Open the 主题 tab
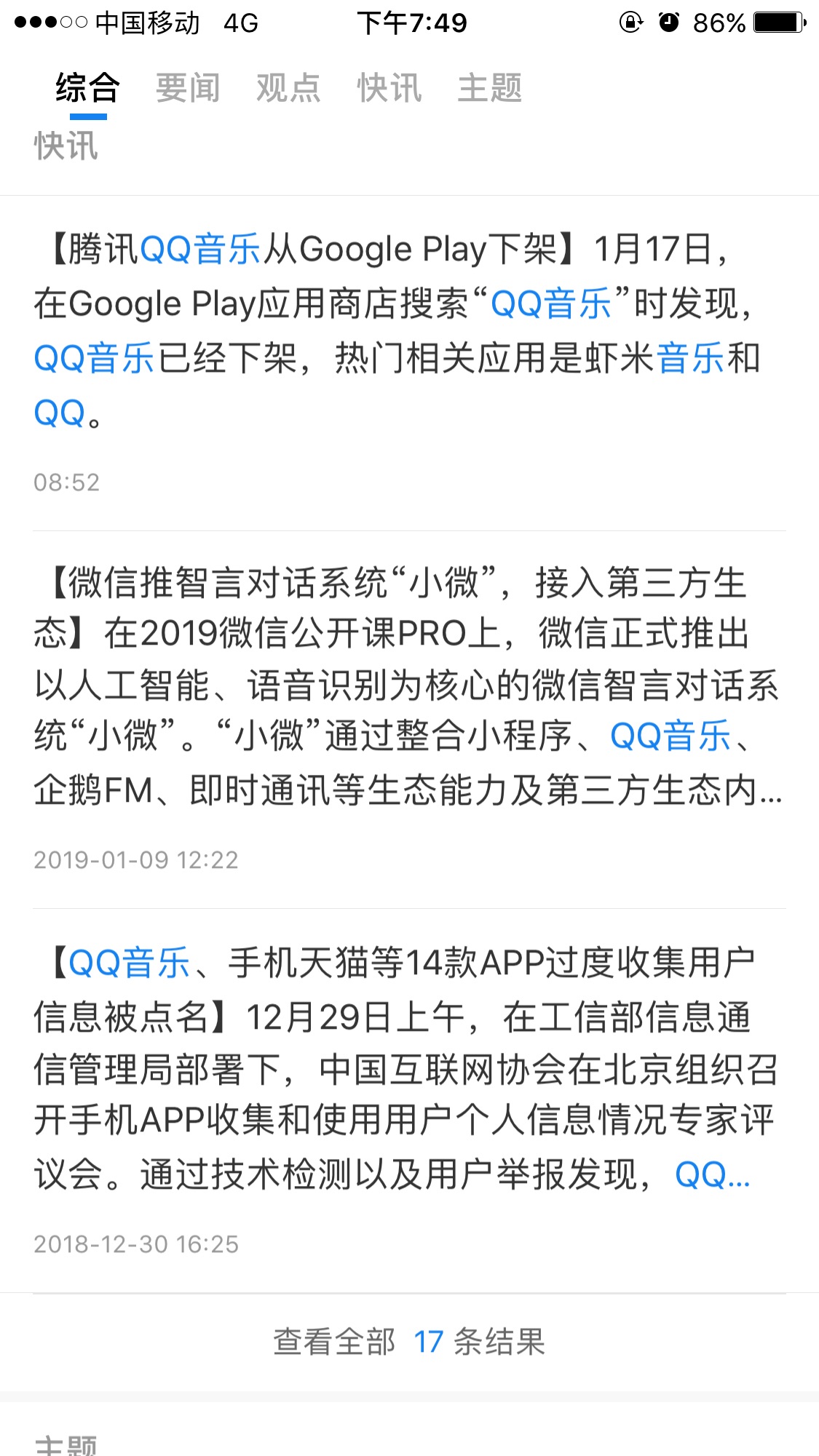Screen dimensions: 819x1456 (x=490, y=89)
